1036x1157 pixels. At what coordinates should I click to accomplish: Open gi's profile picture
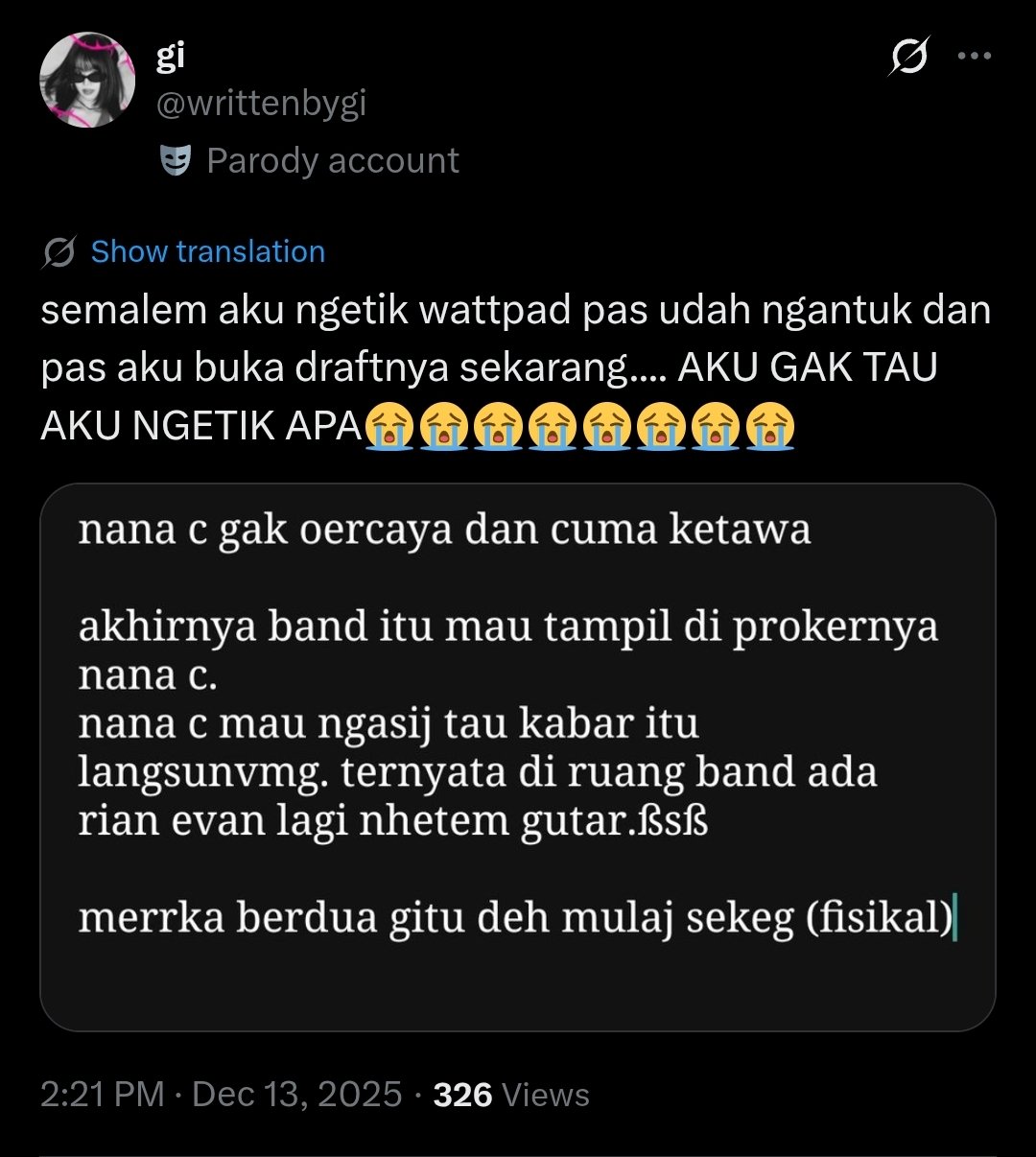point(87,81)
